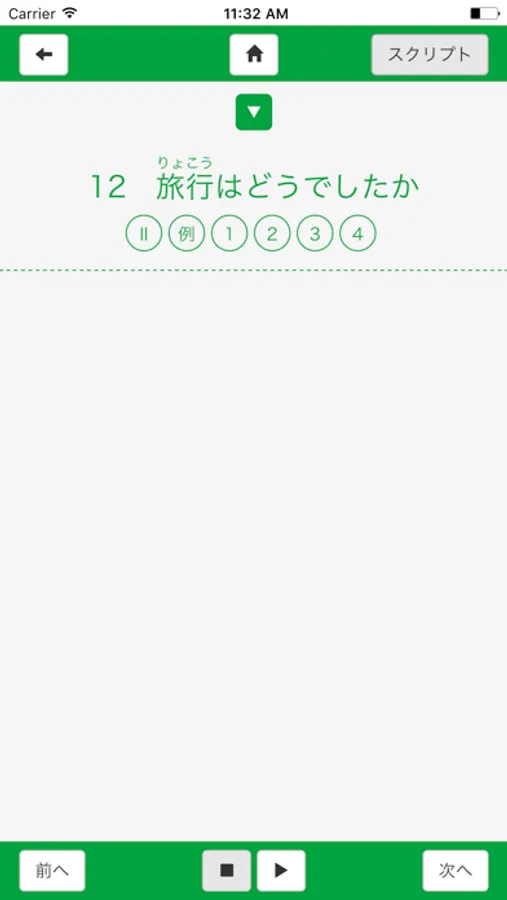The width and height of the screenshot is (507, 900).
Task: Choose circled number 3
Action: [315, 234]
